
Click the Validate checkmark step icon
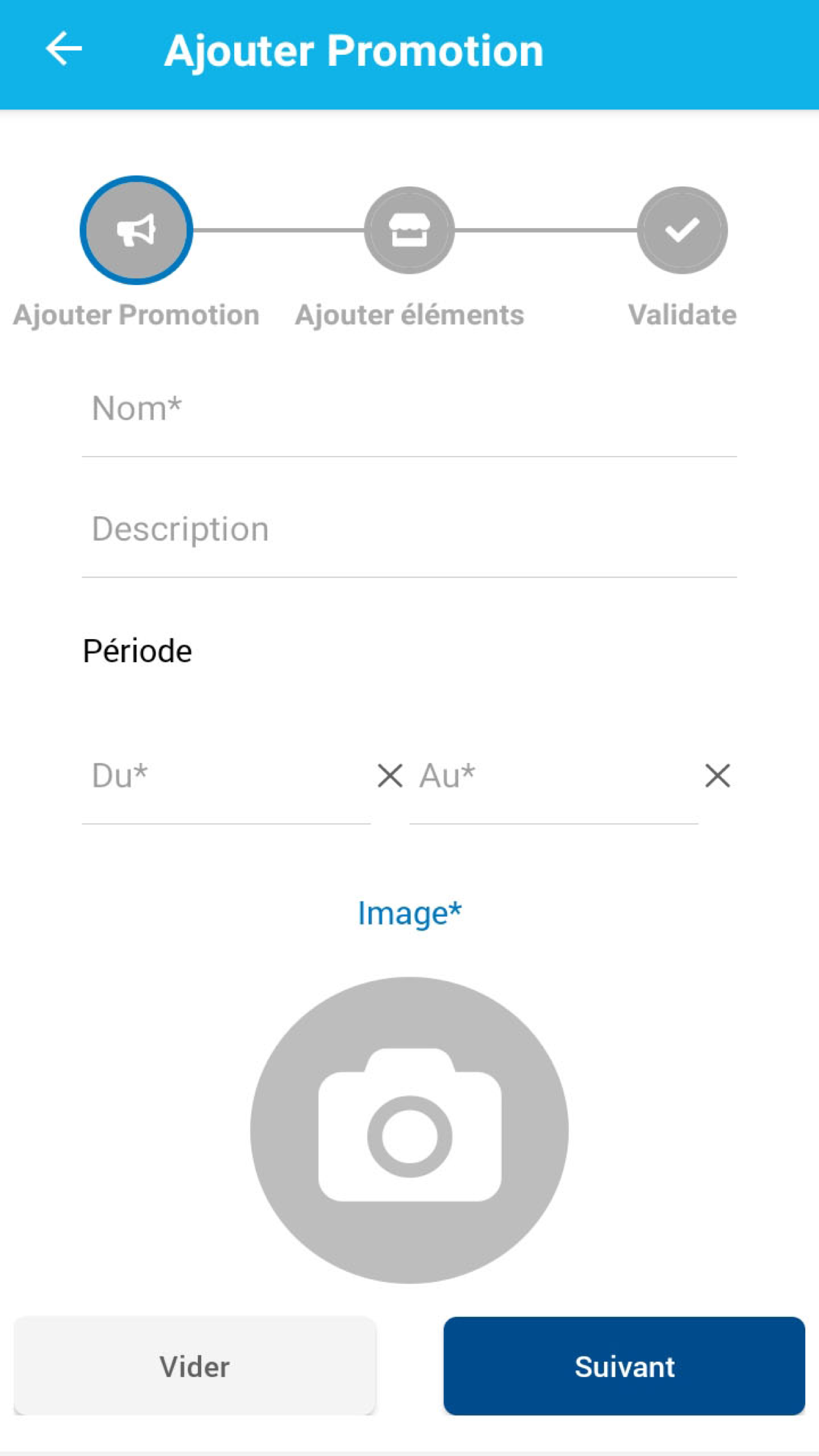click(x=682, y=230)
